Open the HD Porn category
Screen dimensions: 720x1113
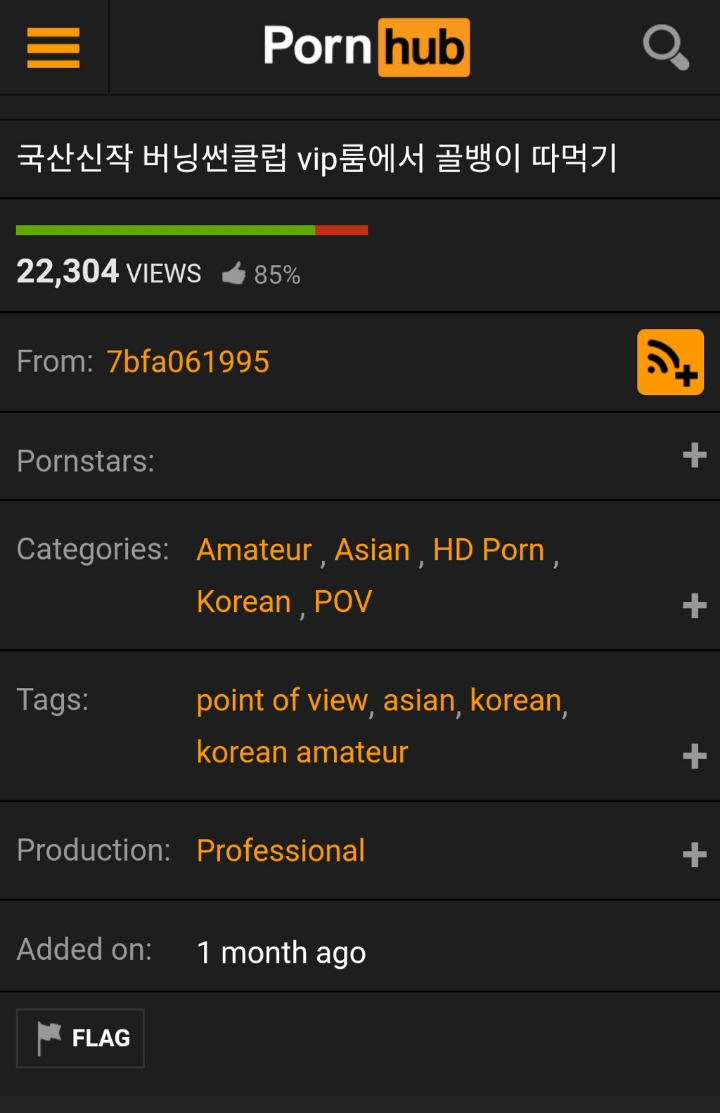(486, 549)
